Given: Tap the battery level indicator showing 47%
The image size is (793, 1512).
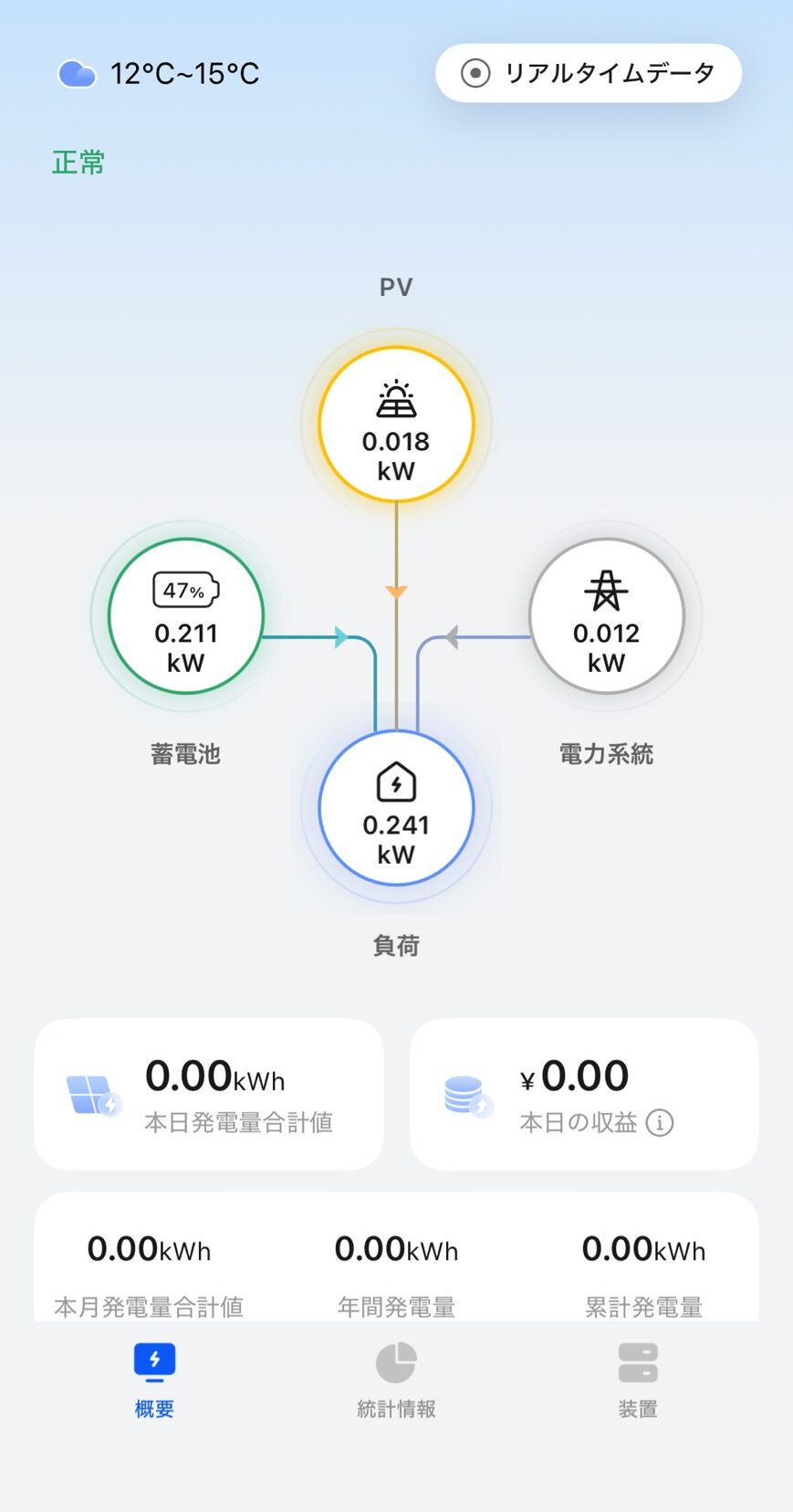Looking at the screenshot, I should click(x=184, y=590).
